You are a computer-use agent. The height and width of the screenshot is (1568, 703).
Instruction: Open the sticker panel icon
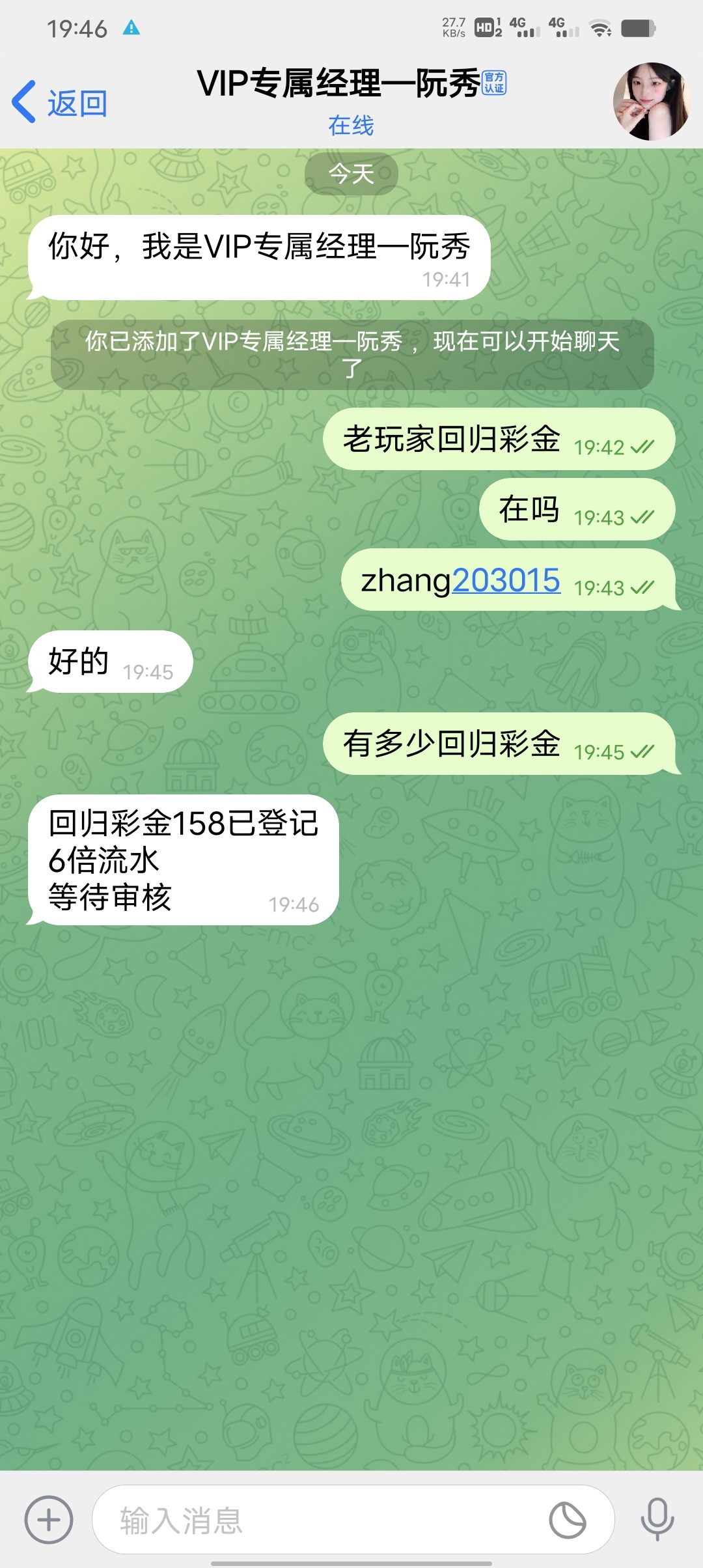568,1520
